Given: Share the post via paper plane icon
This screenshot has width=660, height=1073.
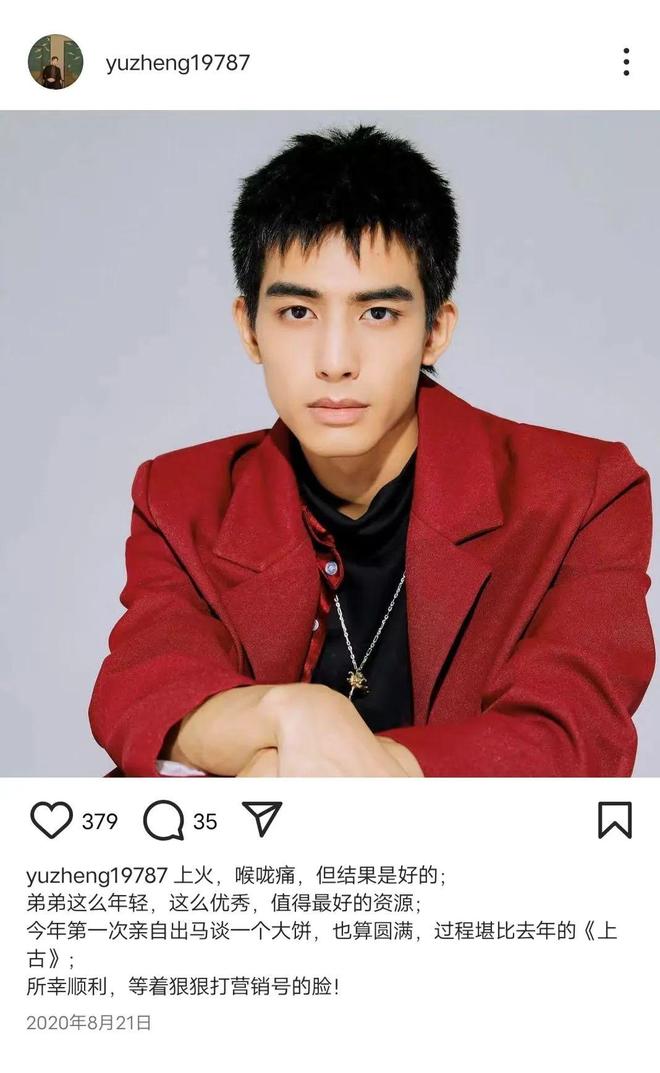Looking at the screenshot, I should click(262, 818).
